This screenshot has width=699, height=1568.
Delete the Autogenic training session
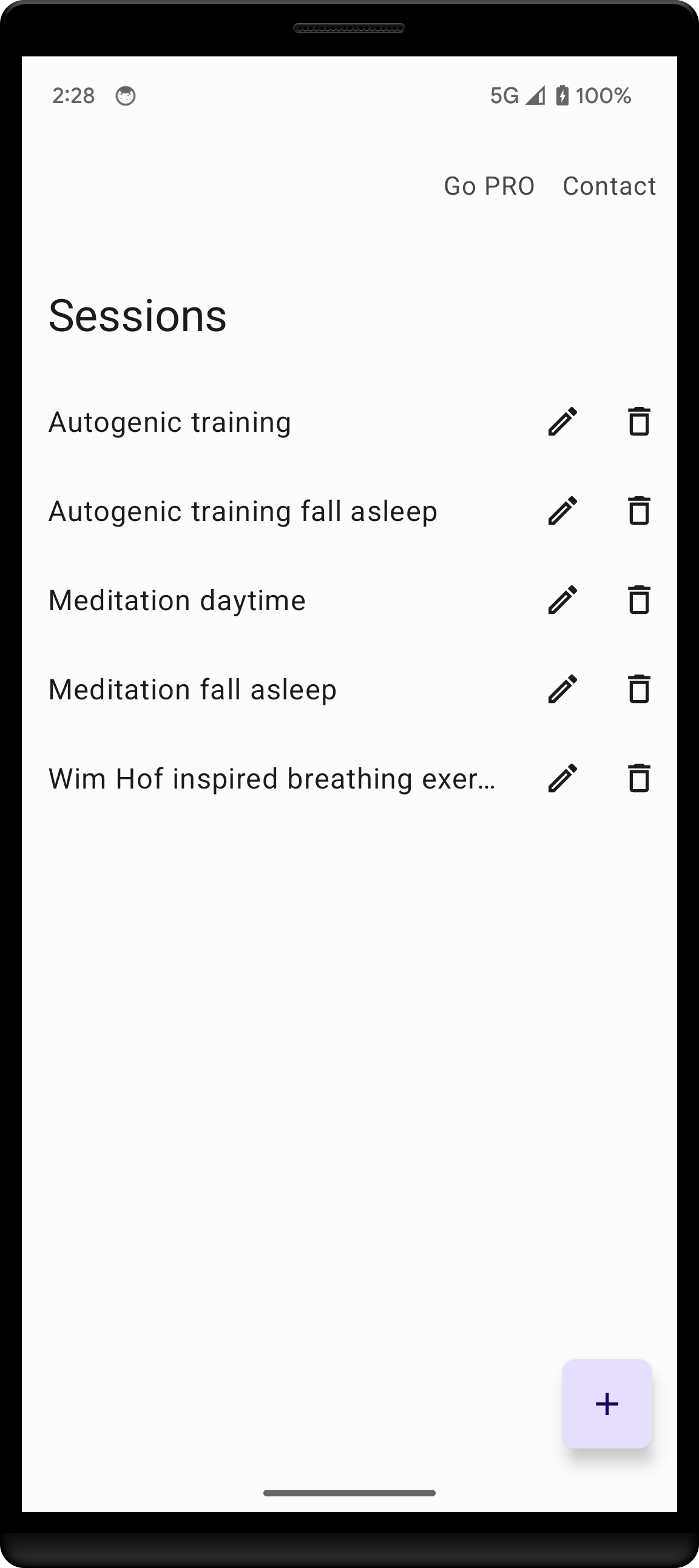[639, 422]
